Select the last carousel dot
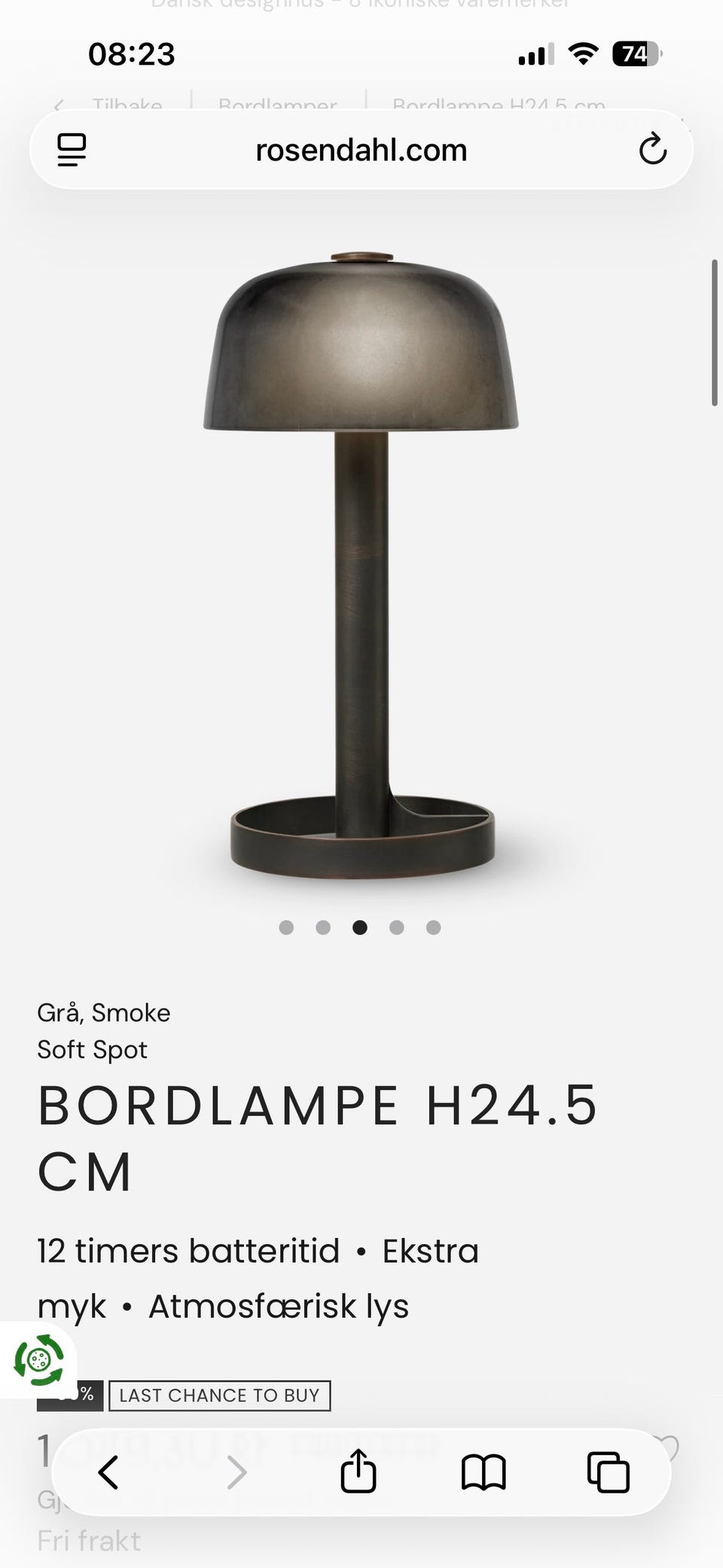Screen dimensions: 723x1568 433,928
